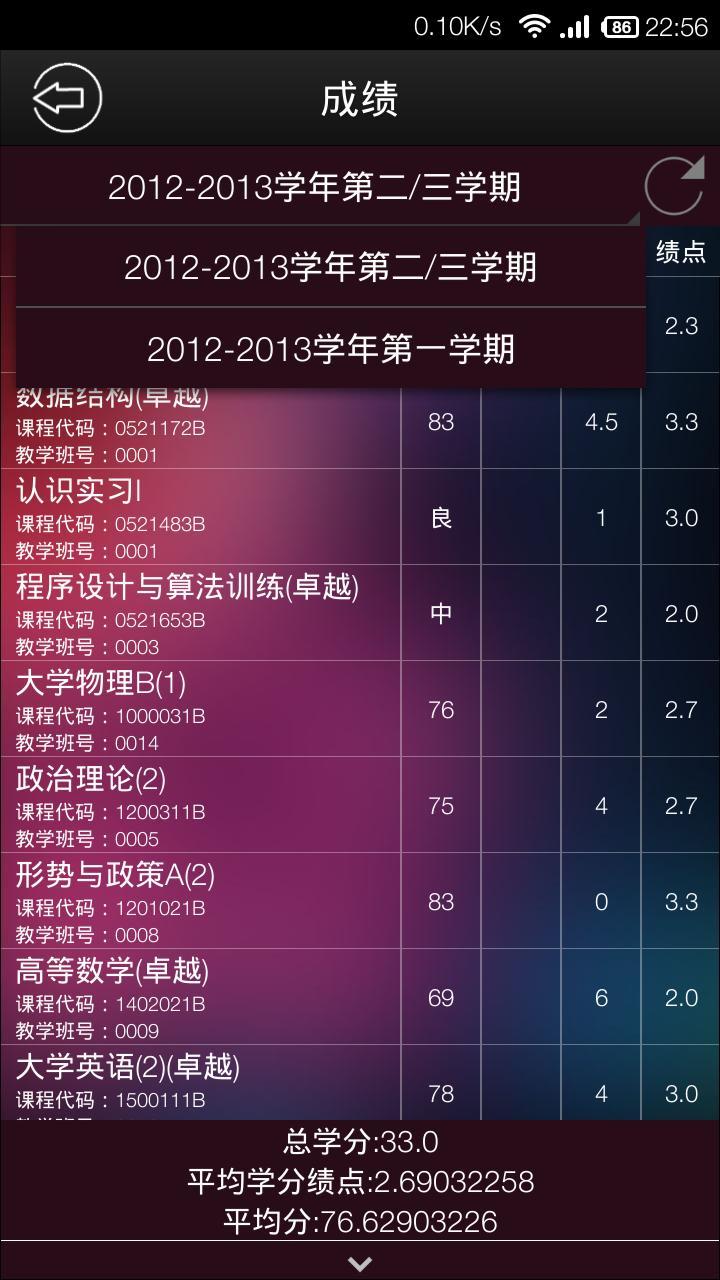Refresh the grades list
Image resolution: width=720 pixels, height=1280 pixels.
click(x=674, y=185)
